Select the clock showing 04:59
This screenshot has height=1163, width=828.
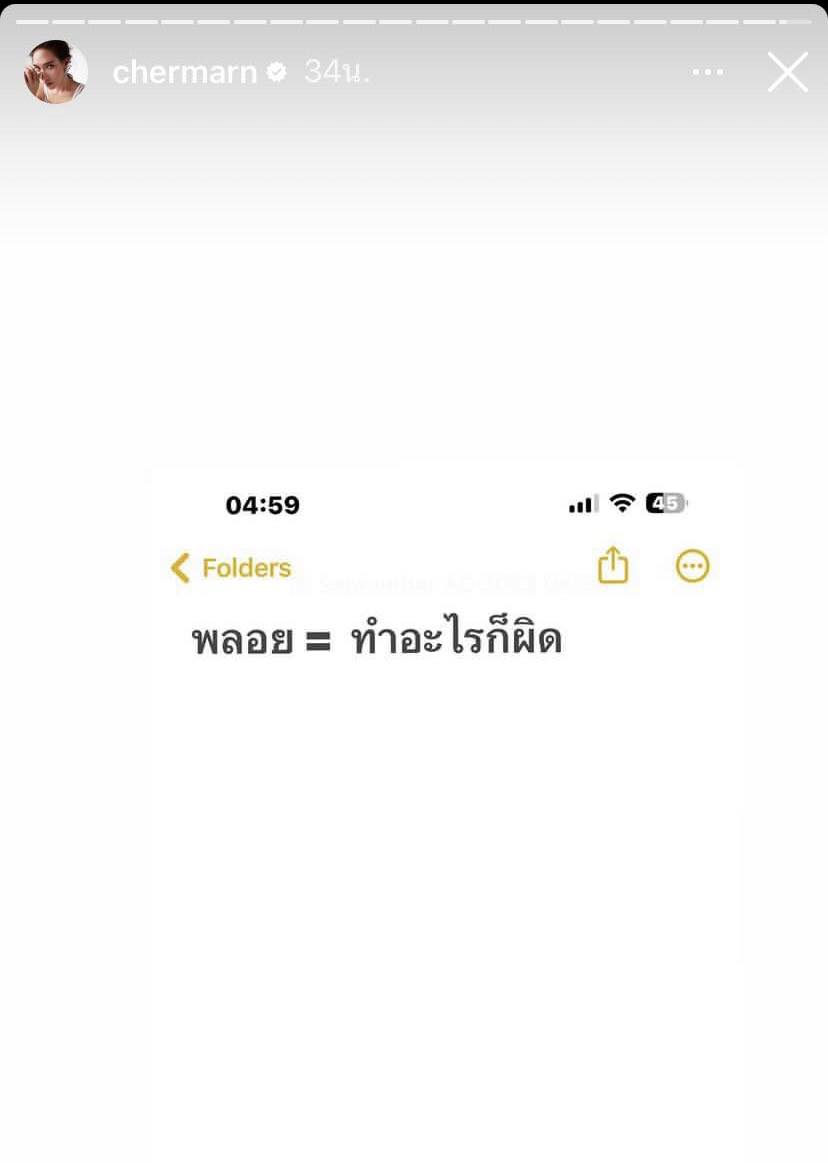tap(263, 504)
